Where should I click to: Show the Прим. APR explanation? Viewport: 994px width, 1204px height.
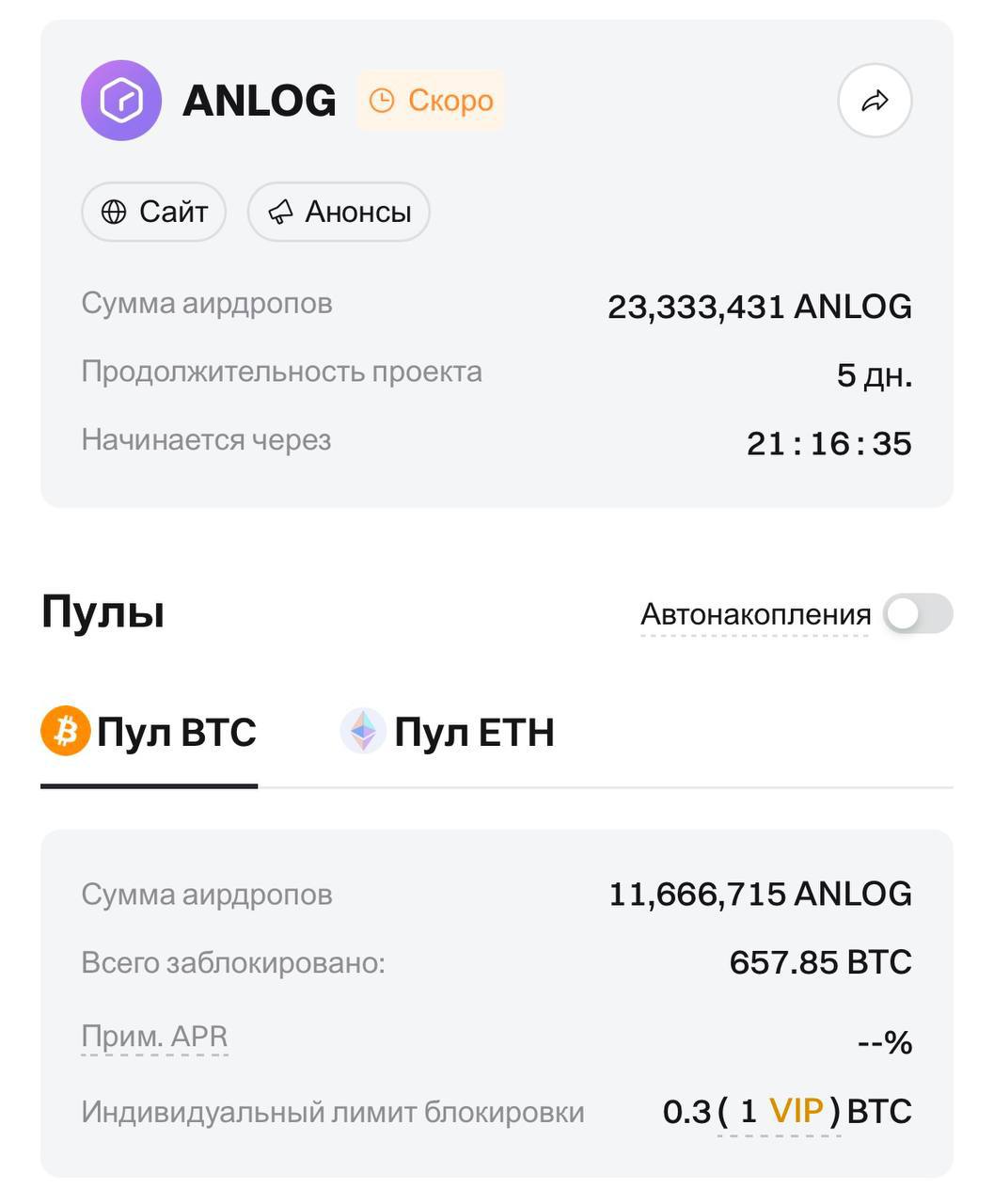154,1037
